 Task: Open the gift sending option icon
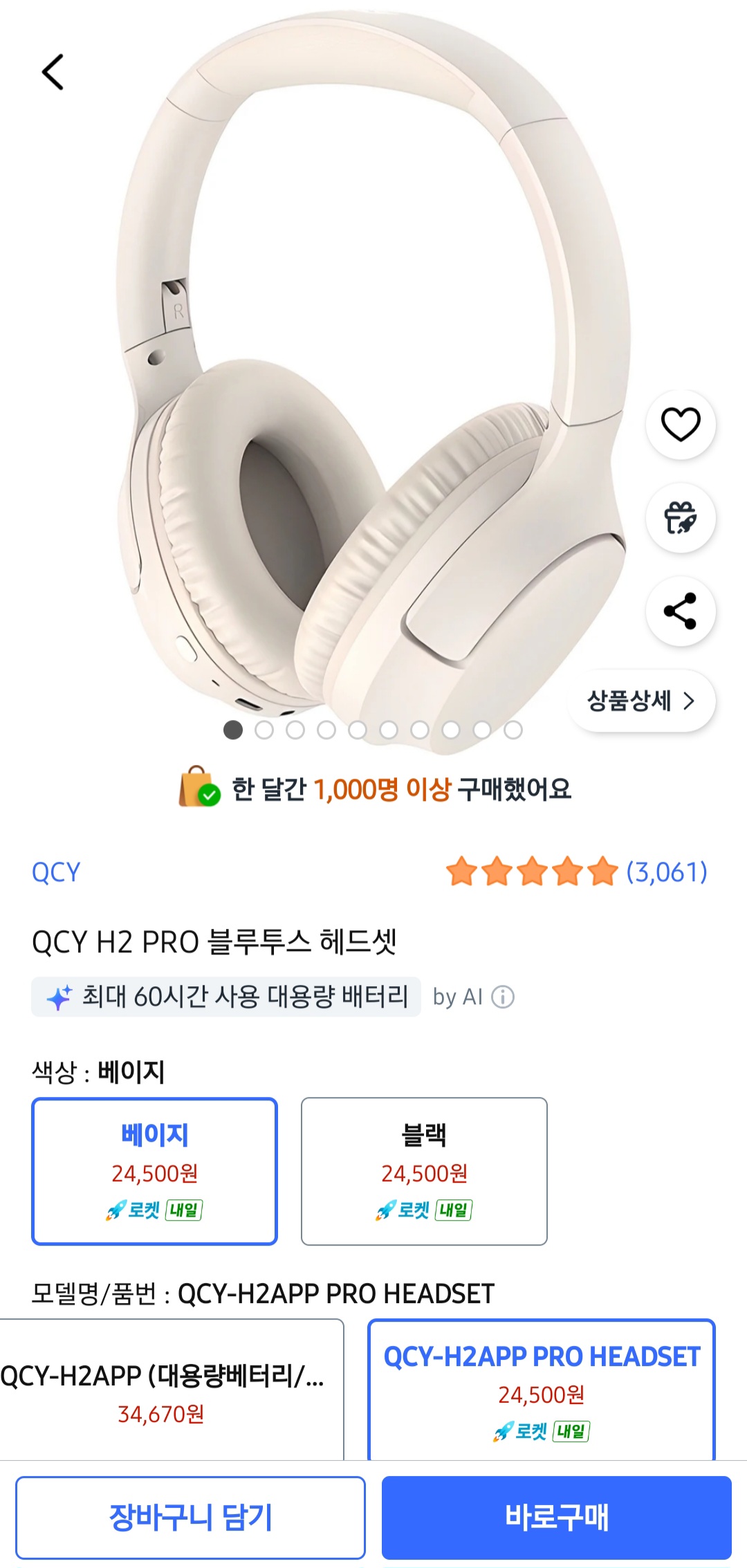[x=681, y=519]
